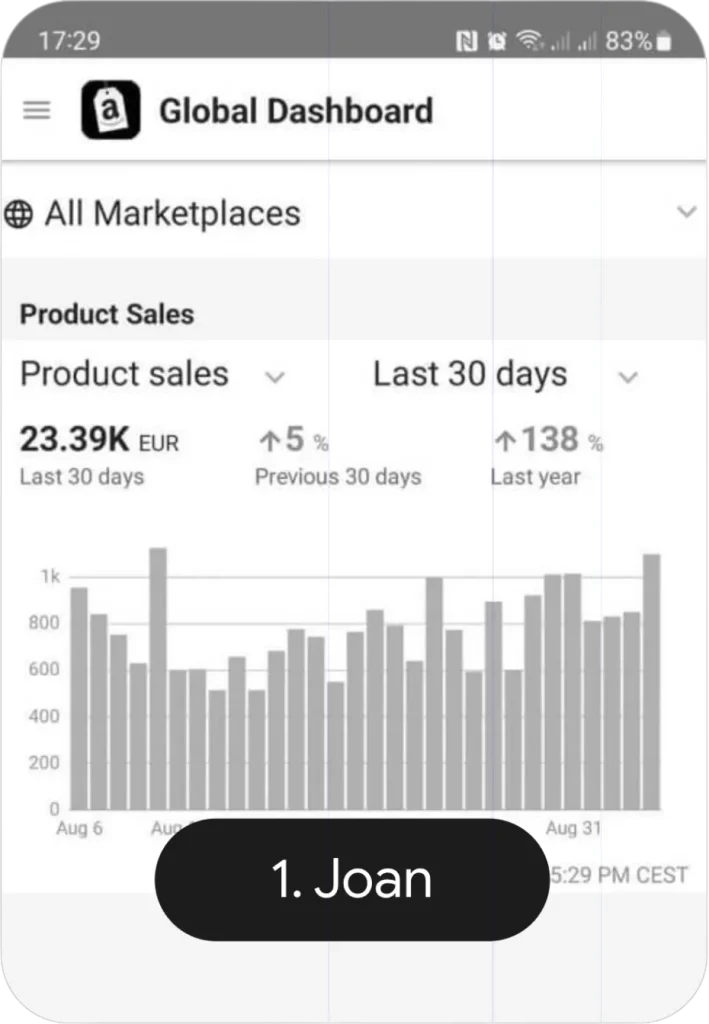Open the hamburger drawer menu
The height and width of the screenshot is (1024, 709).
[x=37, y=110]
